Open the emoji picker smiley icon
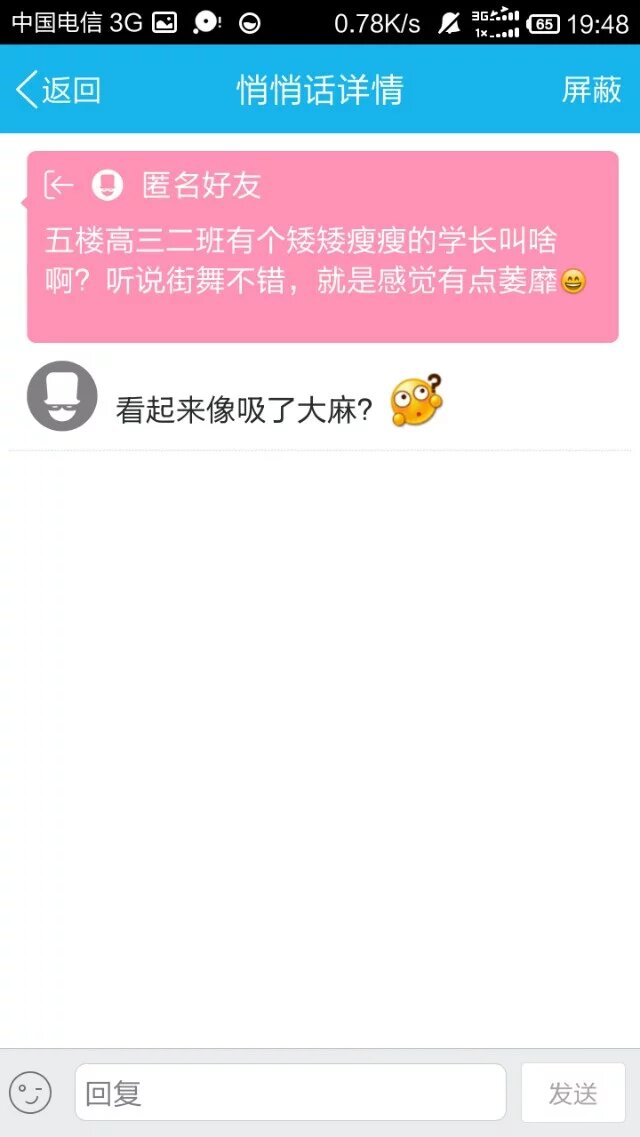The width and height of the screenshot is (640, 1137). pyautogui.click(x=30, y=1093)
